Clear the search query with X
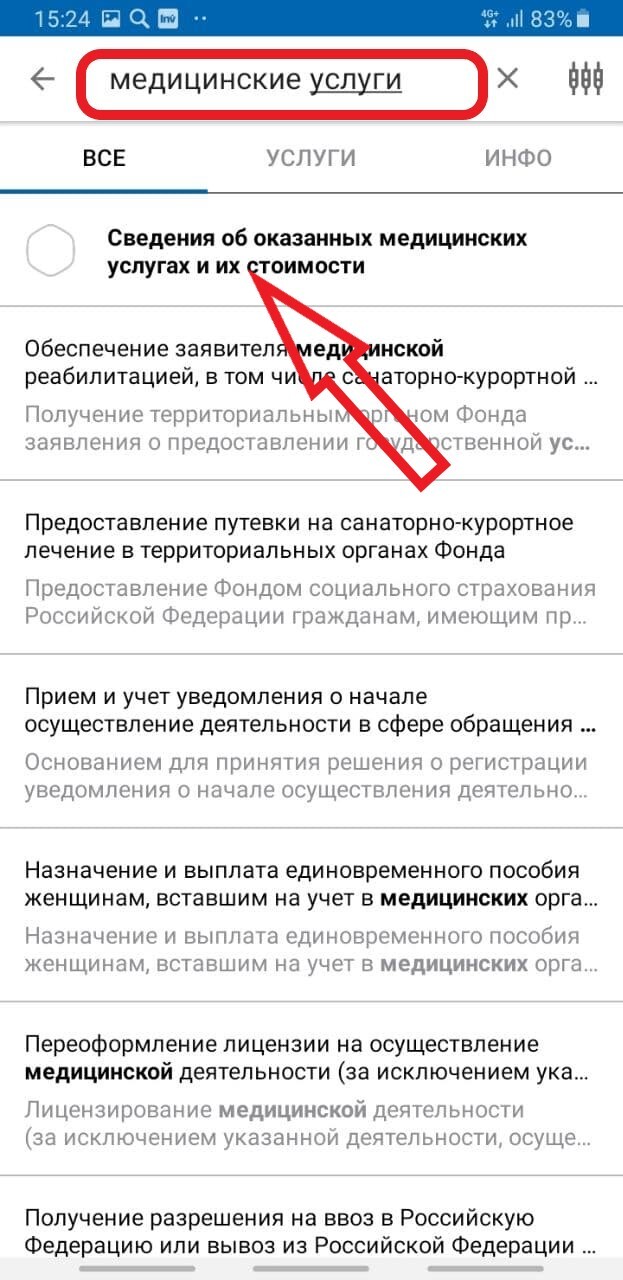The width and height of the screenshot is (623, 1280). point(508,79)
